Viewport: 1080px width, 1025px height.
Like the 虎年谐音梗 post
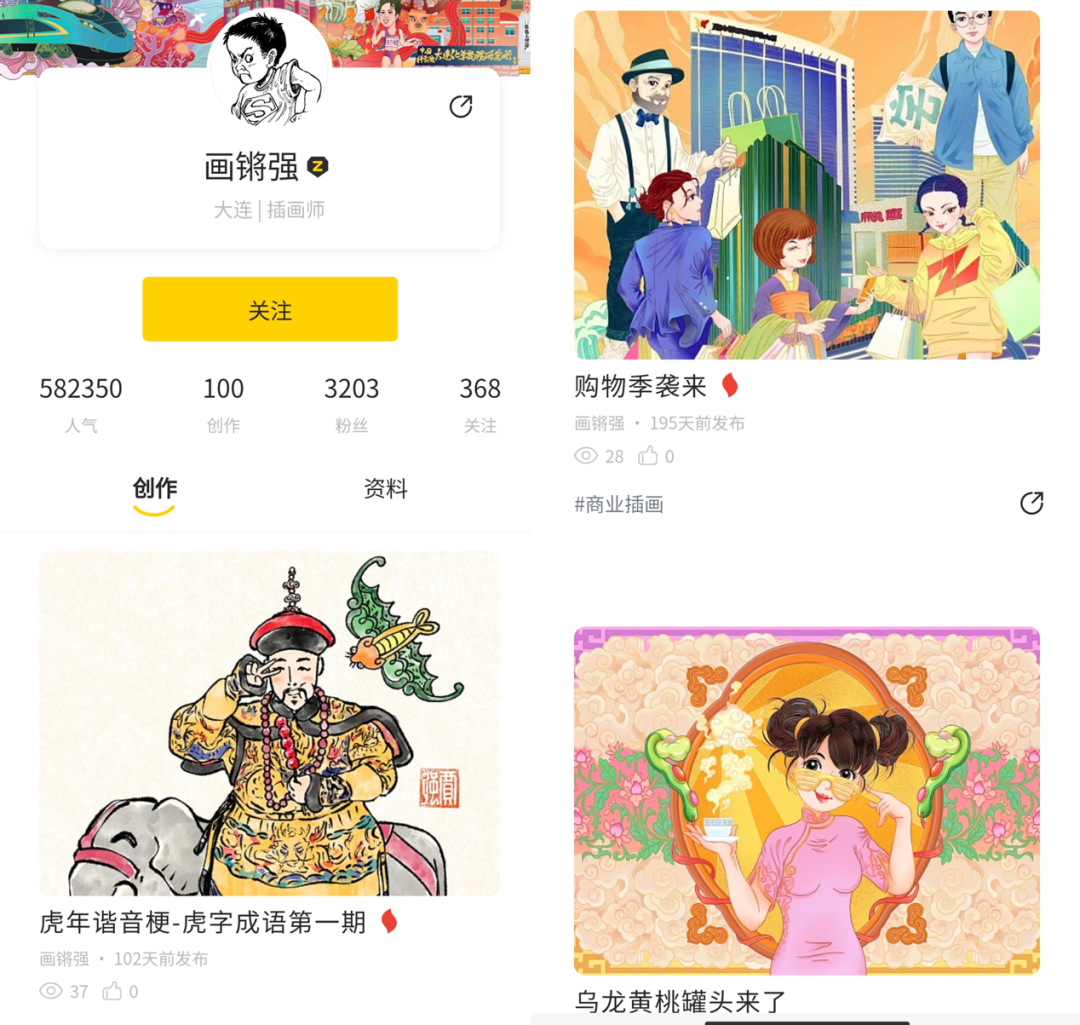(x=113, y=991)
